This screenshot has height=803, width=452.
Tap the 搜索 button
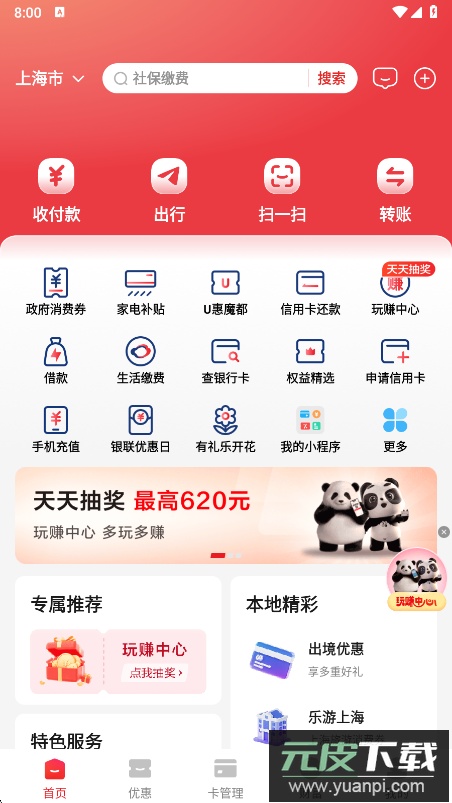[x=331, y=78]
